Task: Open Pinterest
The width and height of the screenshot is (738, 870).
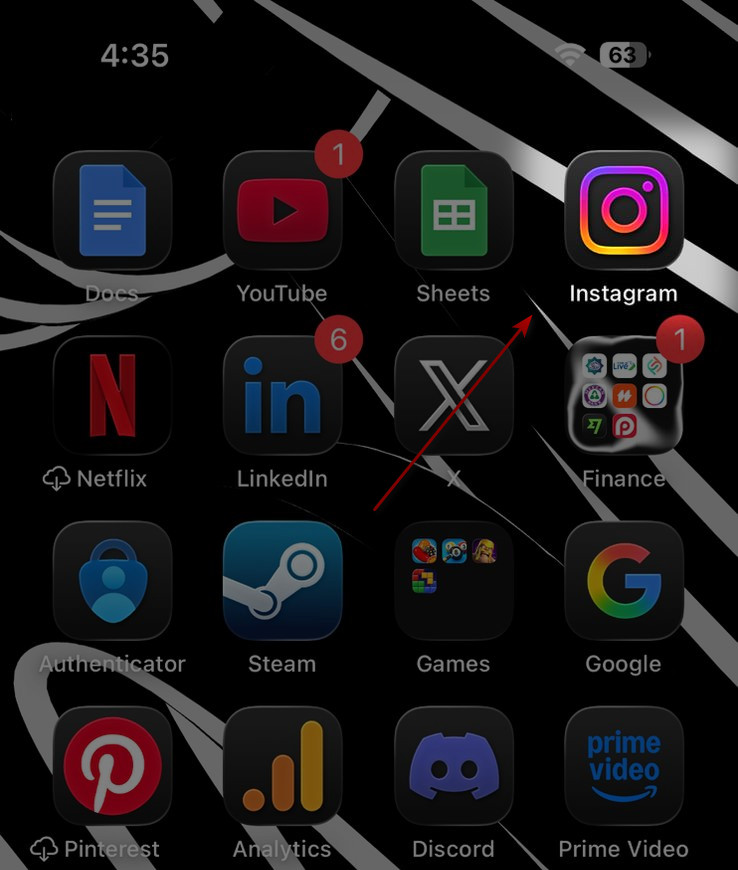Action: 112,767
